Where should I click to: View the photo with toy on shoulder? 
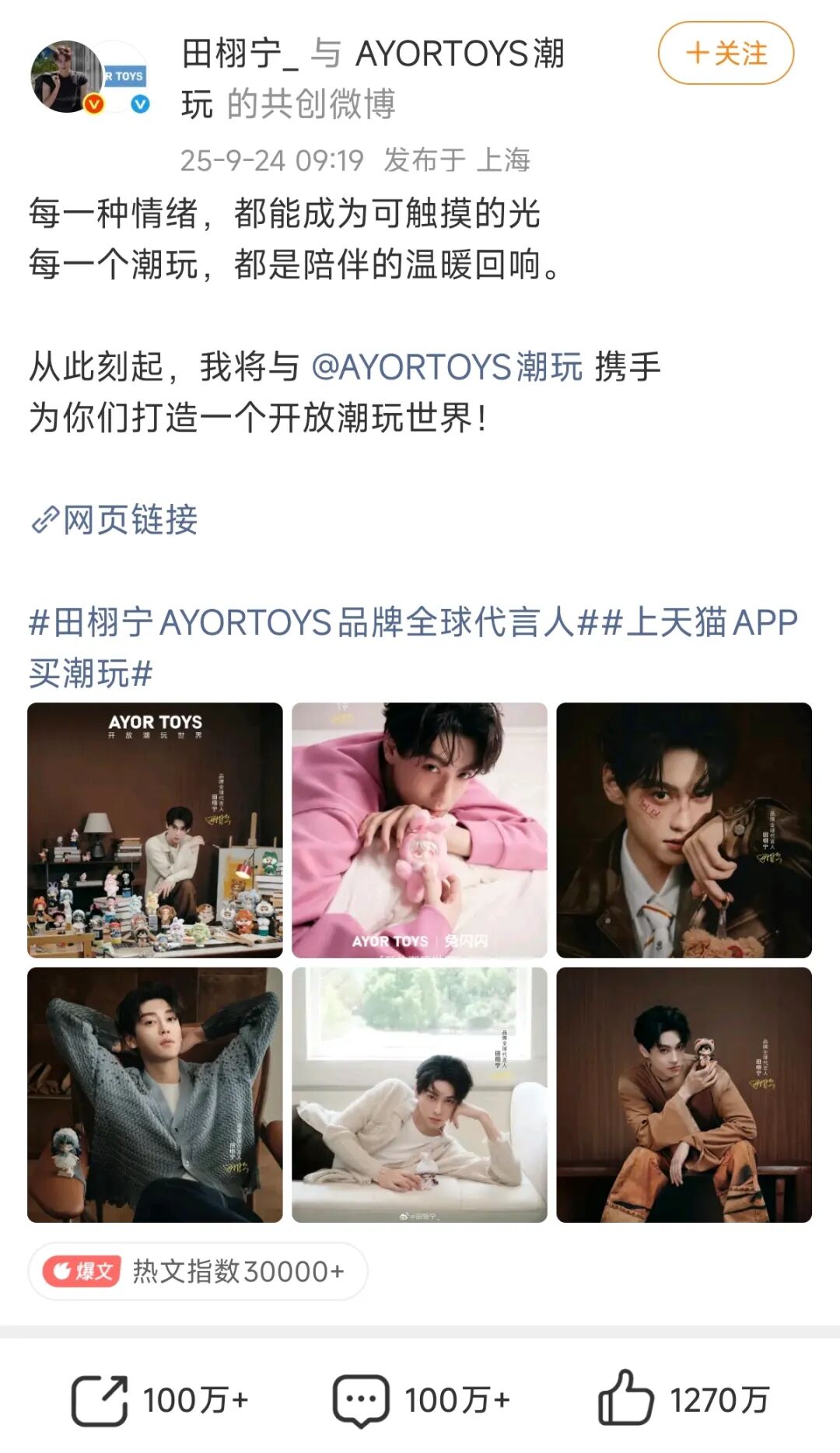684,1094
